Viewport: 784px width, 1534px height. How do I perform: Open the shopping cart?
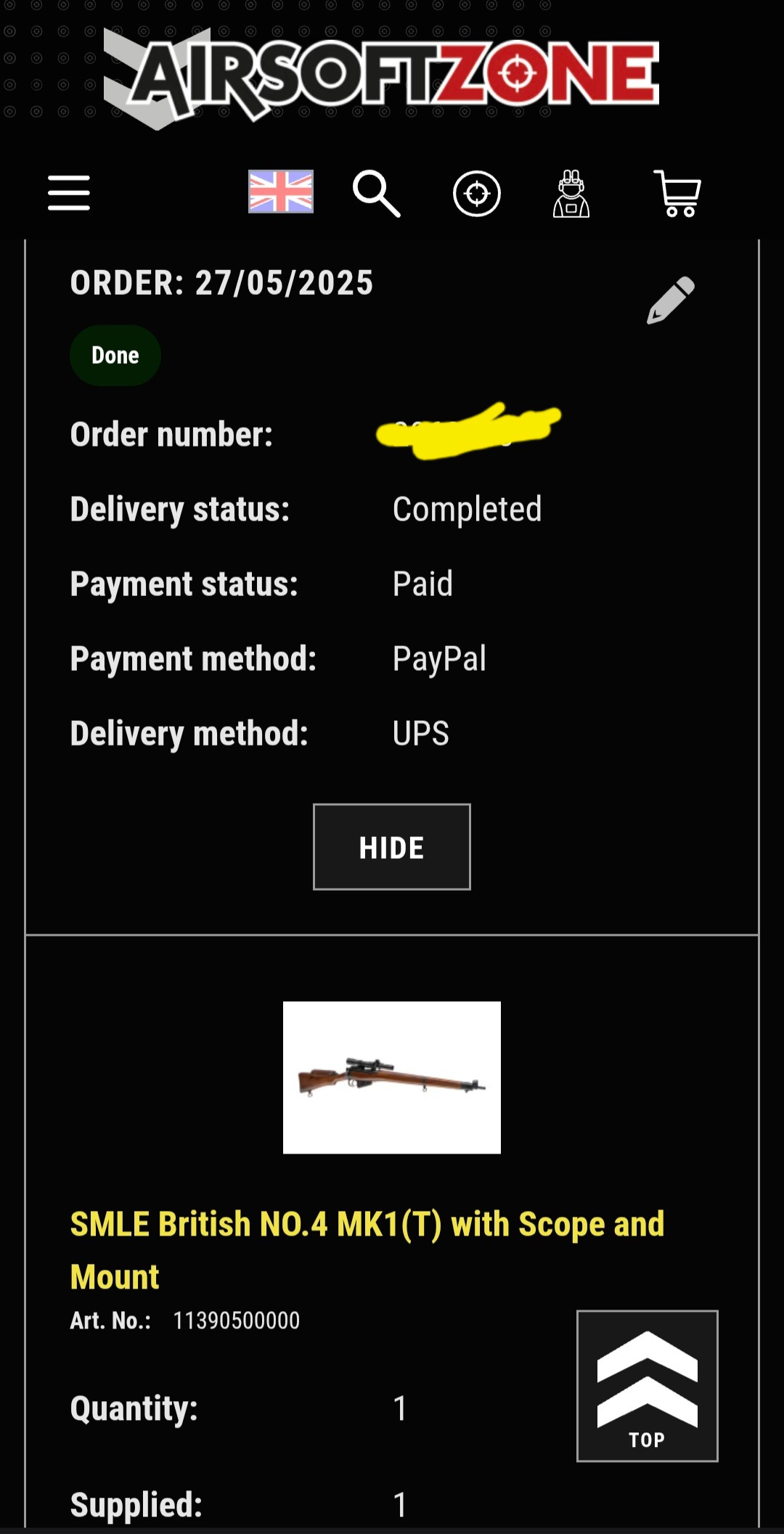point(677,194)
